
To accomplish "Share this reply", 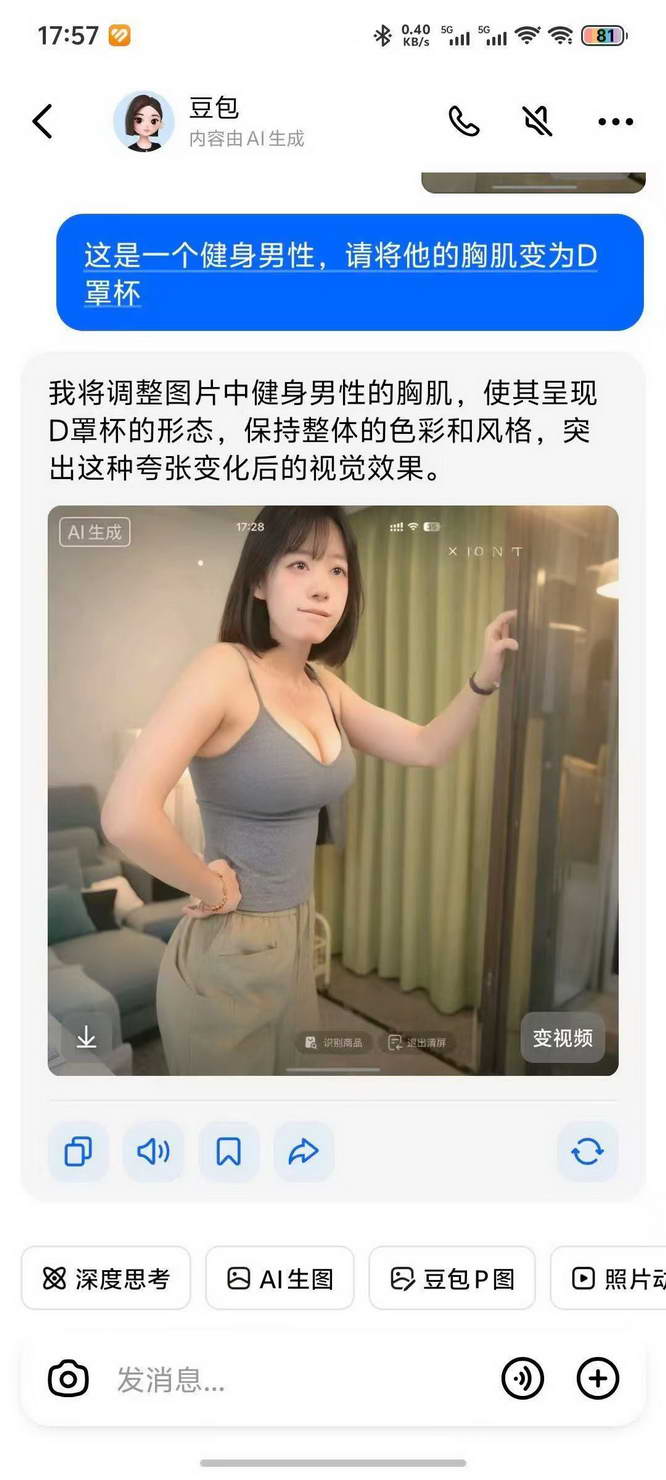I will tap(303, 1152).
